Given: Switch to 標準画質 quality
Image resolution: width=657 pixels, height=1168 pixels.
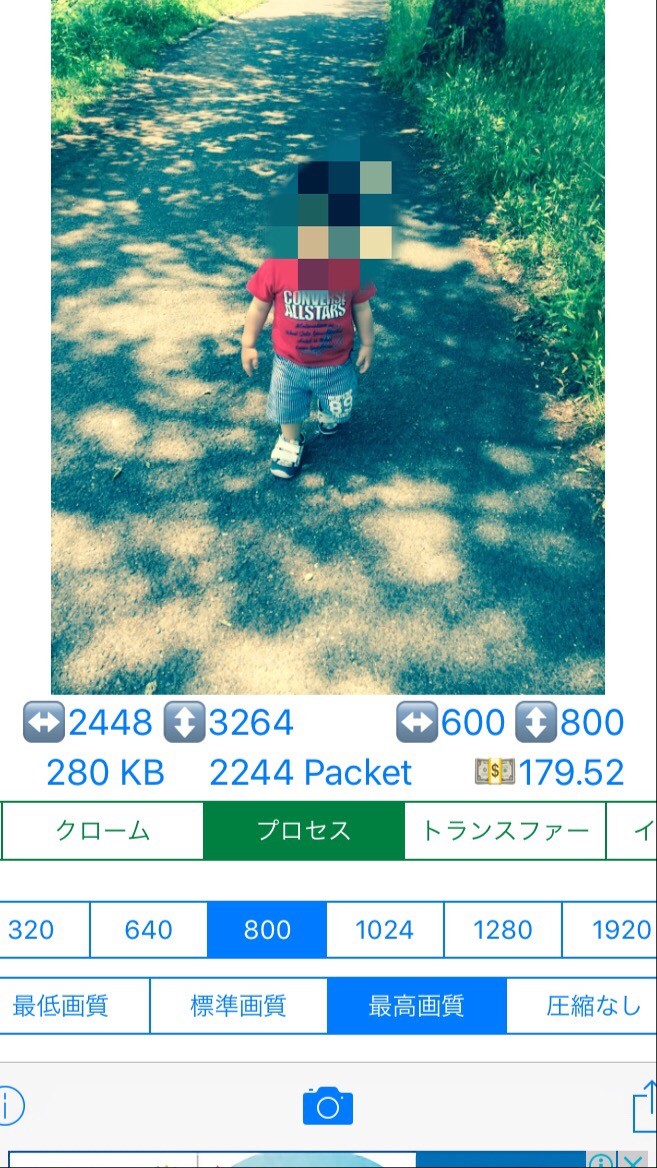Looking at the screenshot, I should (238, 1005).
